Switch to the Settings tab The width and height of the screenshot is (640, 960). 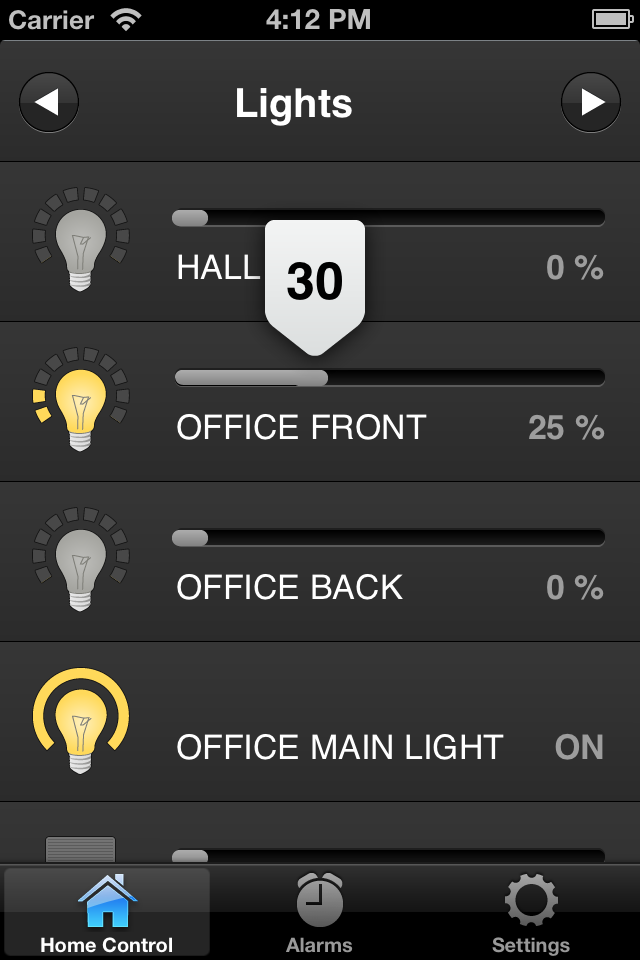(x=531, y=912)
